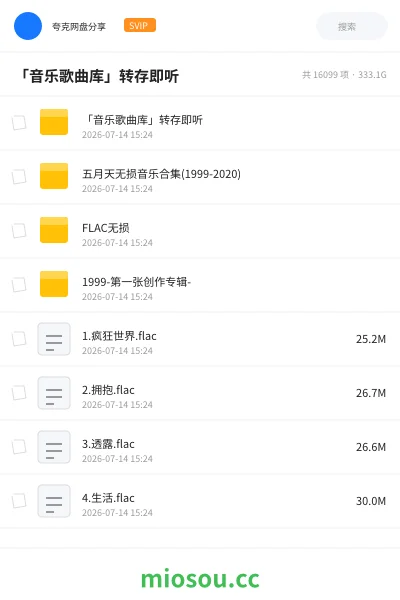The image size is (400, 600).
Task: Open file 4.生活.flac
Action: coord(200,501)
